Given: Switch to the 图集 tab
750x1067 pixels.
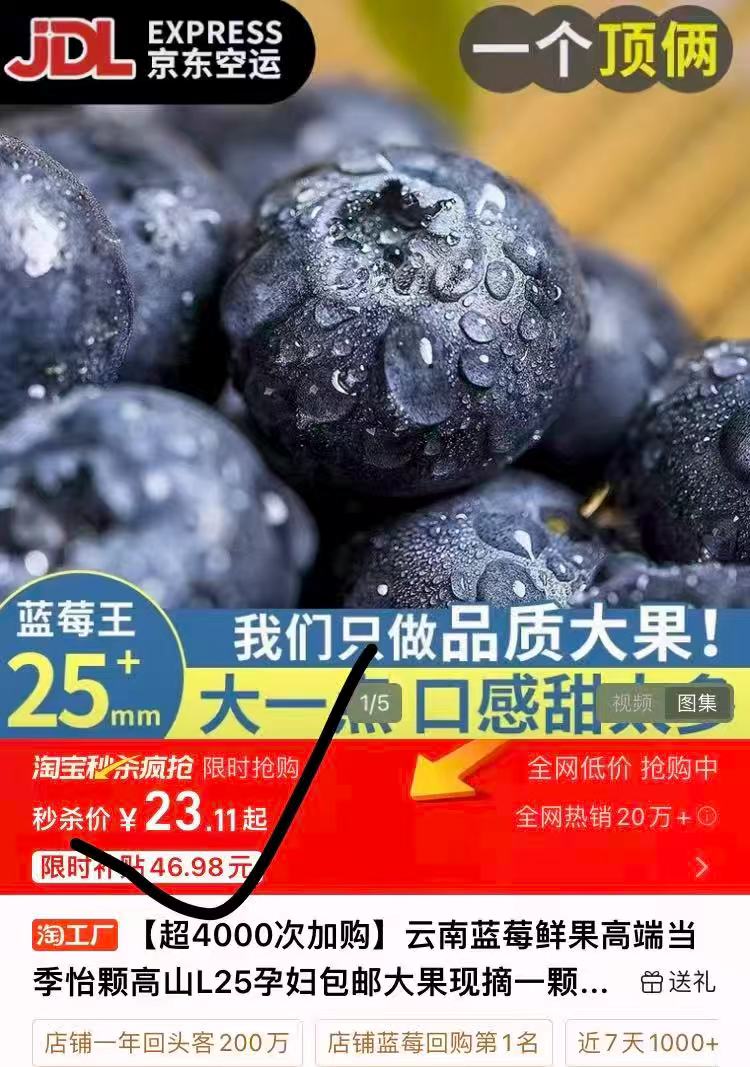Looking at the screenshot, I should [x=697, y=702].
